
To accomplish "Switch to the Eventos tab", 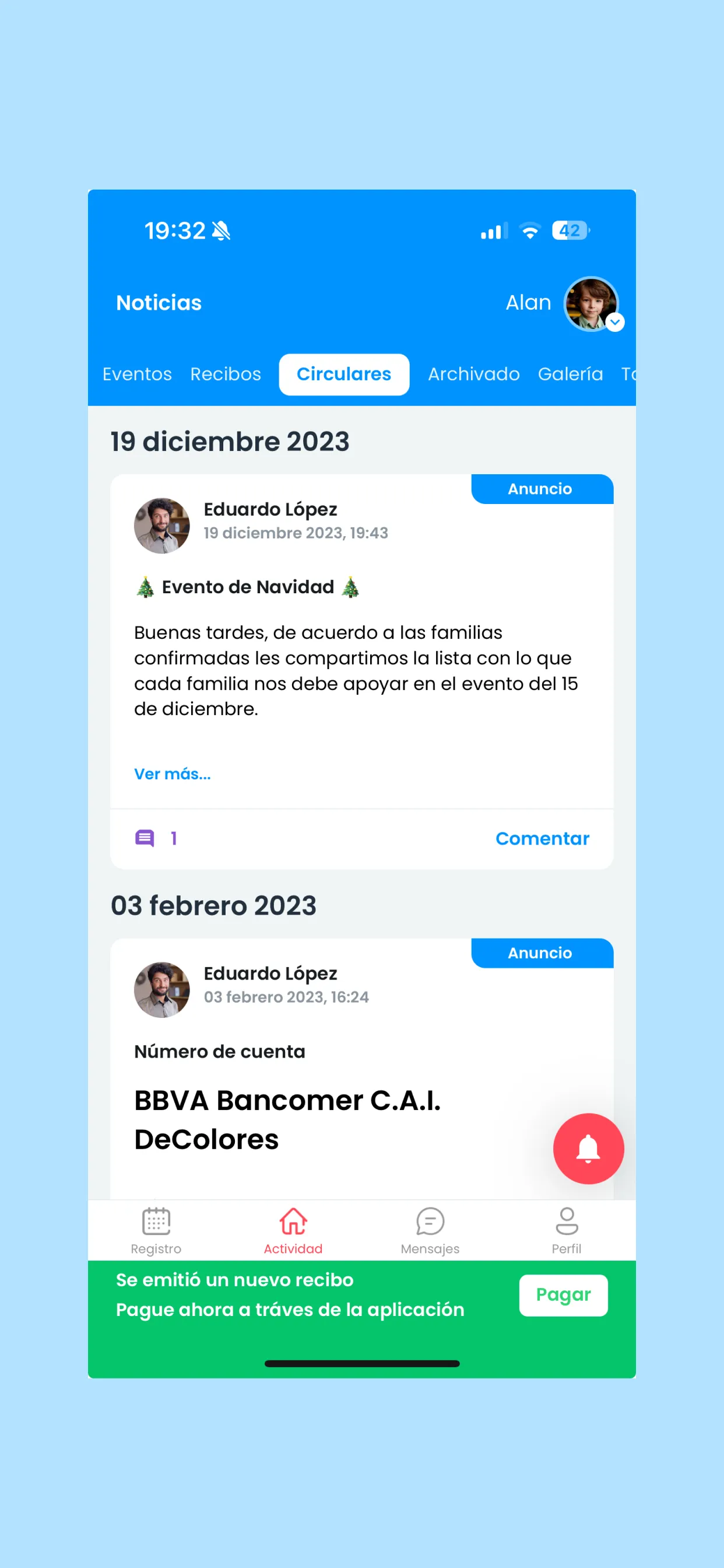I will click(x=137, y=374).
